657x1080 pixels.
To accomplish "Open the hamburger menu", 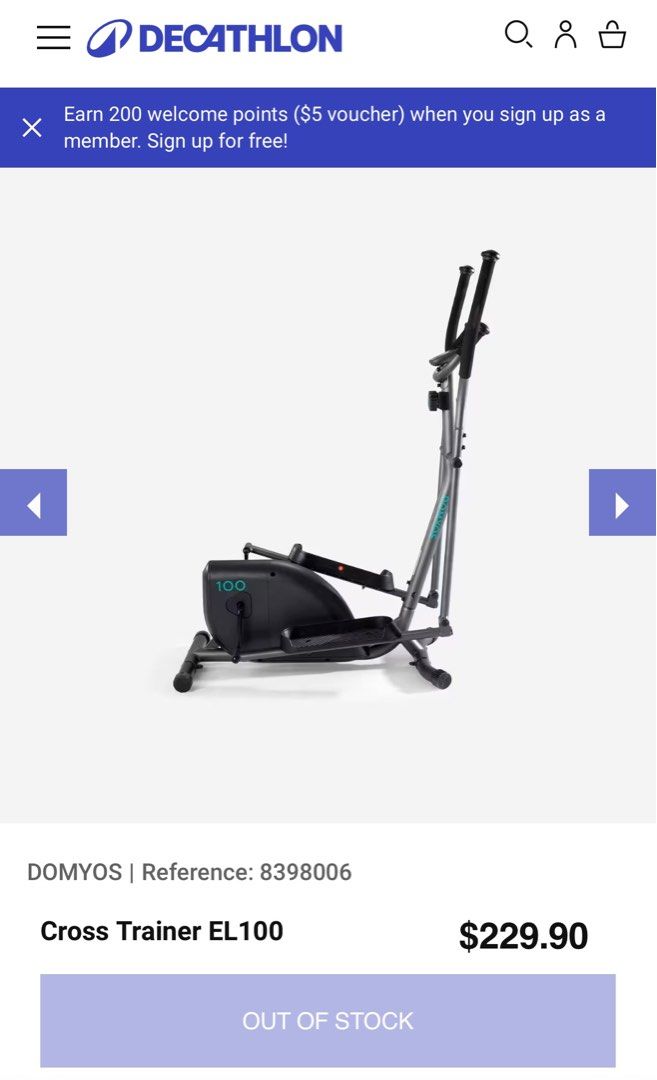I will click(53, 38).
